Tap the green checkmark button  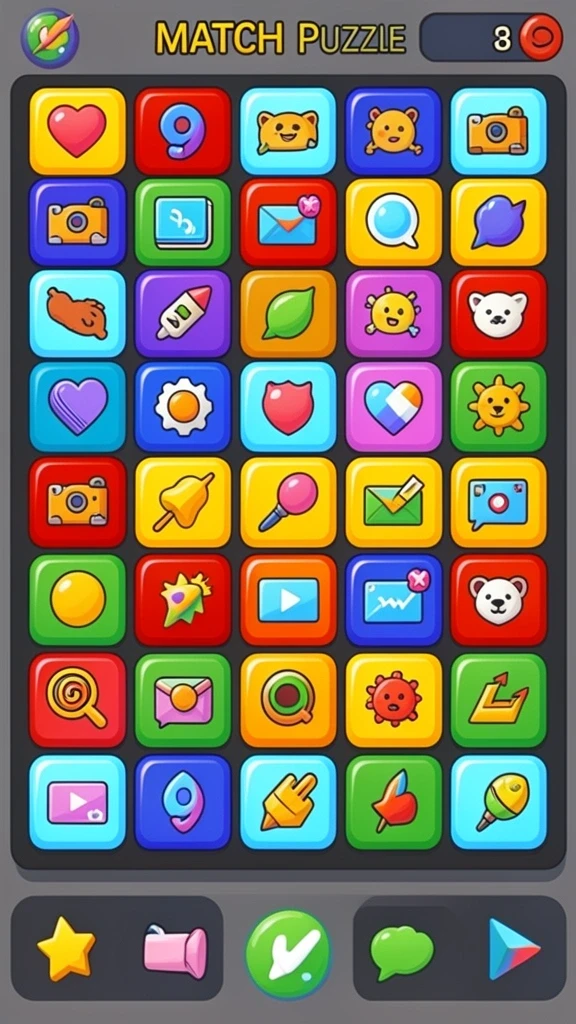pyautogui.click(x=288, y=953)
